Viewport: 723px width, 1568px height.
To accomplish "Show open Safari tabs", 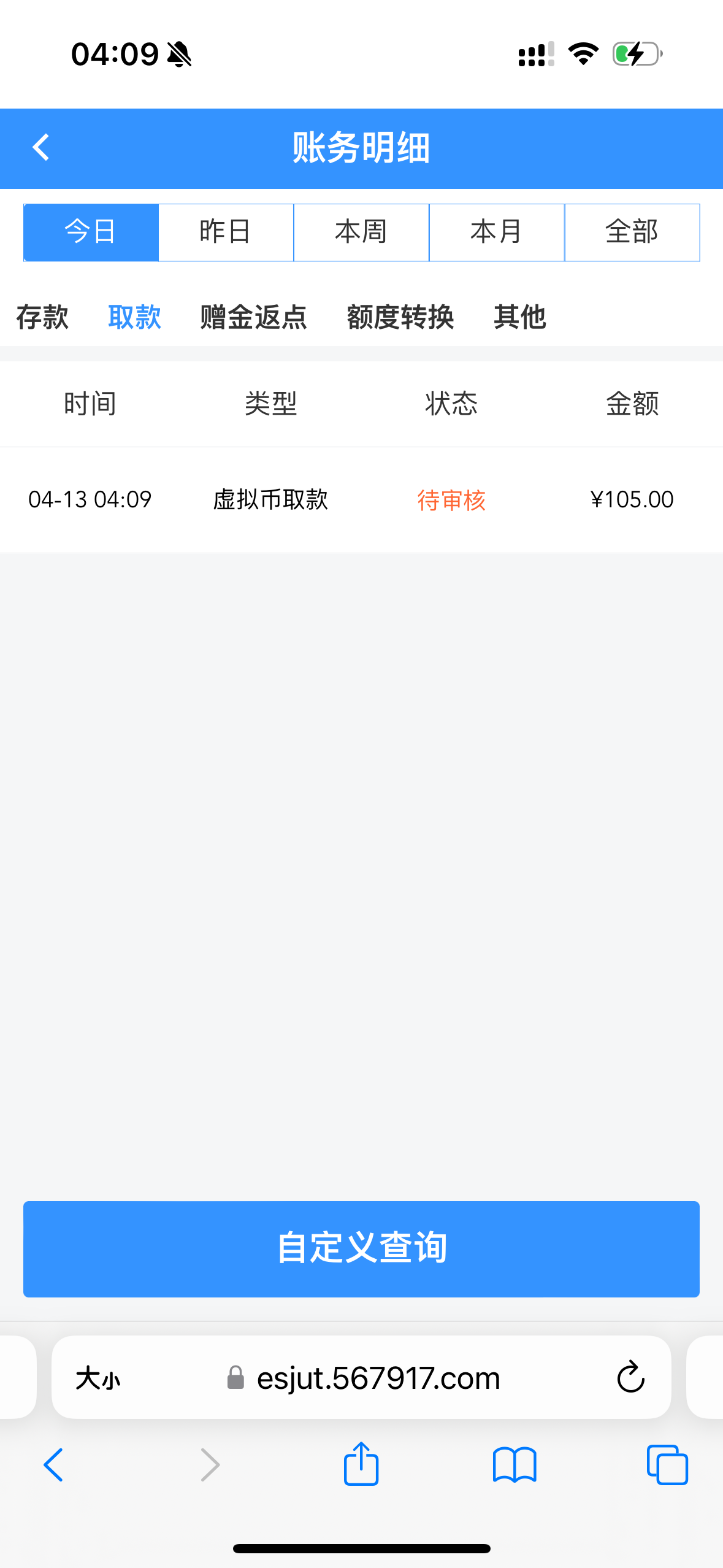I will [x=667, y=1465].
